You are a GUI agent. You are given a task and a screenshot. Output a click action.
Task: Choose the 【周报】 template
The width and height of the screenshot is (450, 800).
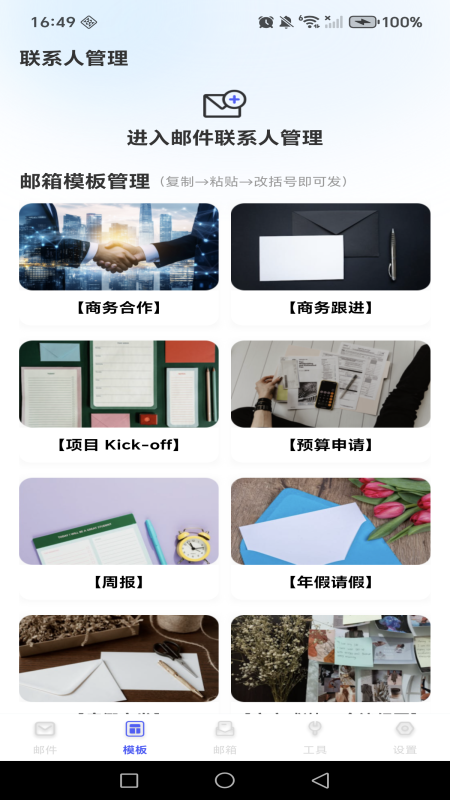119,538
